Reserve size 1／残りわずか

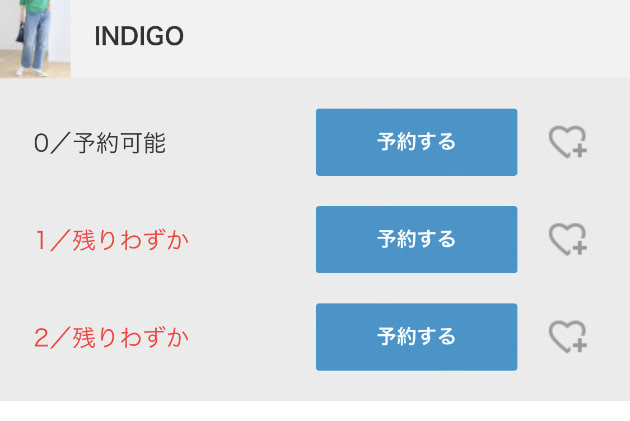(x=416, y=239)
